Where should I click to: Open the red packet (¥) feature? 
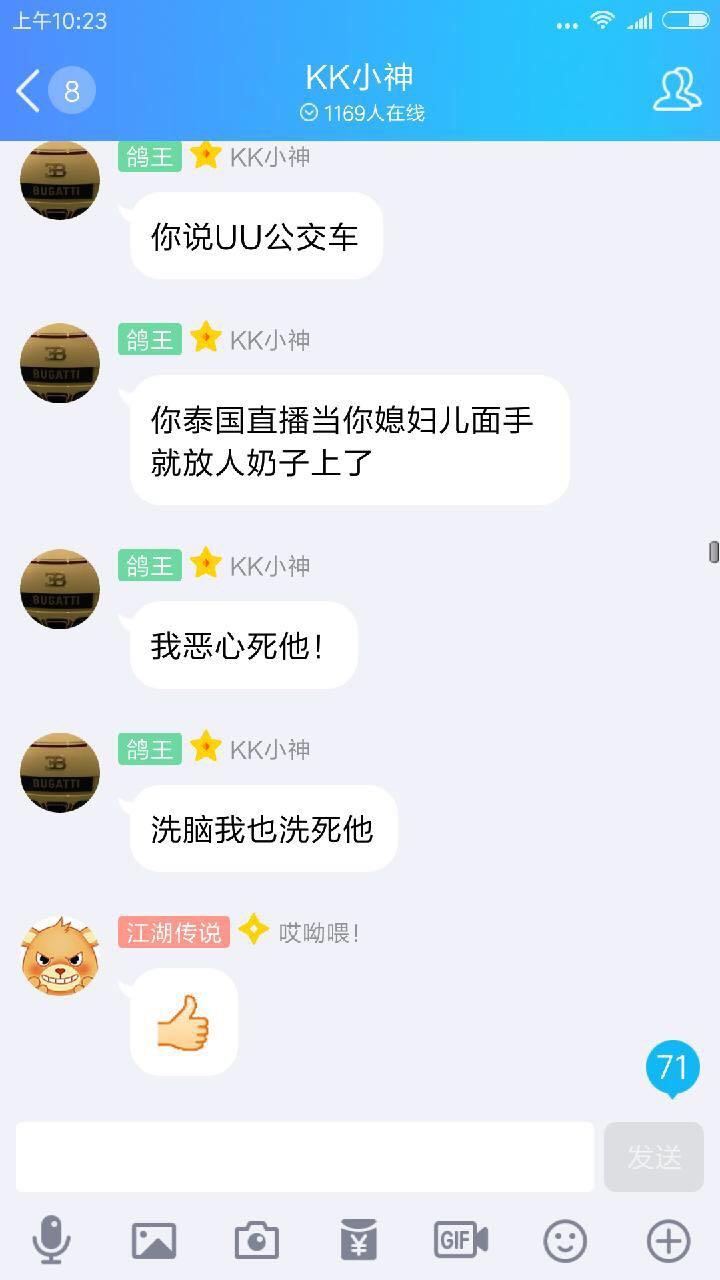pos(359,1240)
